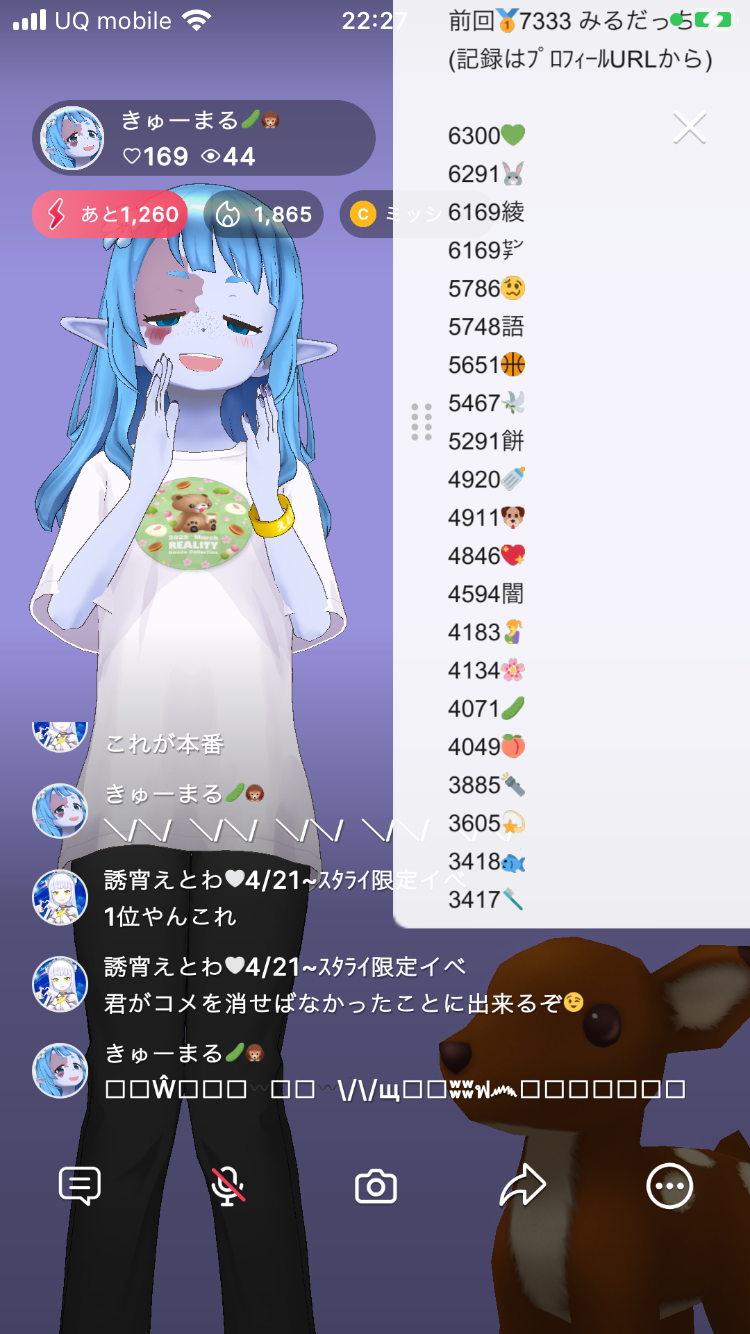Viewport: 750px width, 1334px height.
Task: Share this live stream
Action: 522,1187
